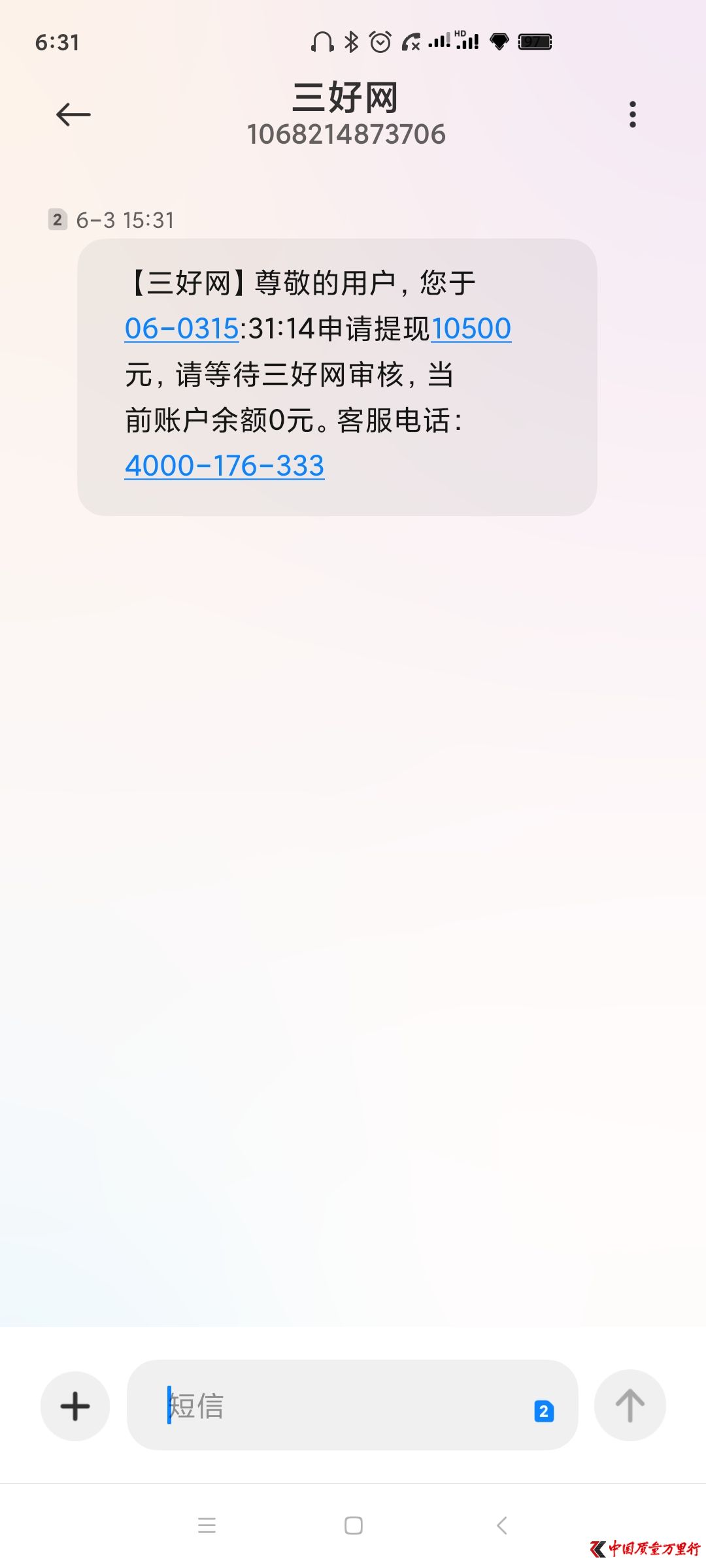Open the three-dot overflow menu

coord(632,115)
